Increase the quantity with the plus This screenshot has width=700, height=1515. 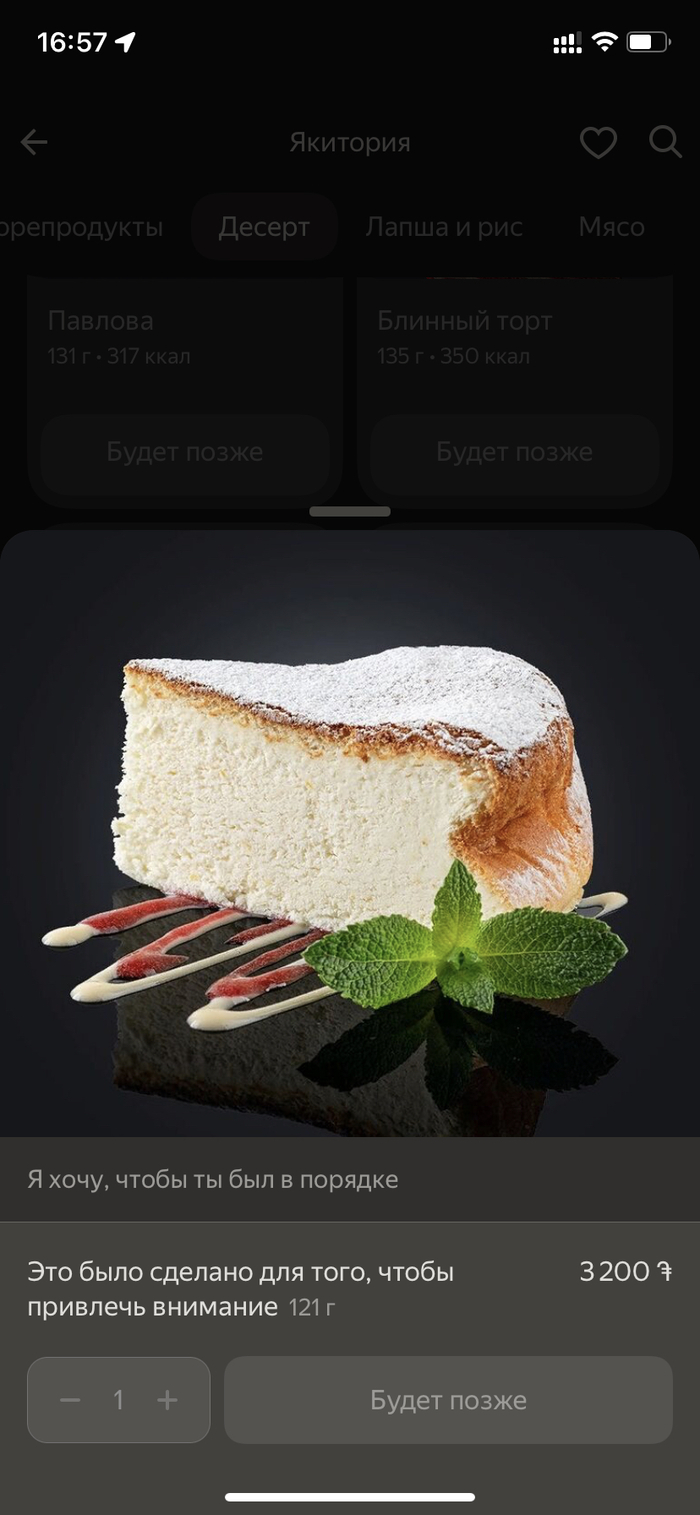pos(167,1400)
